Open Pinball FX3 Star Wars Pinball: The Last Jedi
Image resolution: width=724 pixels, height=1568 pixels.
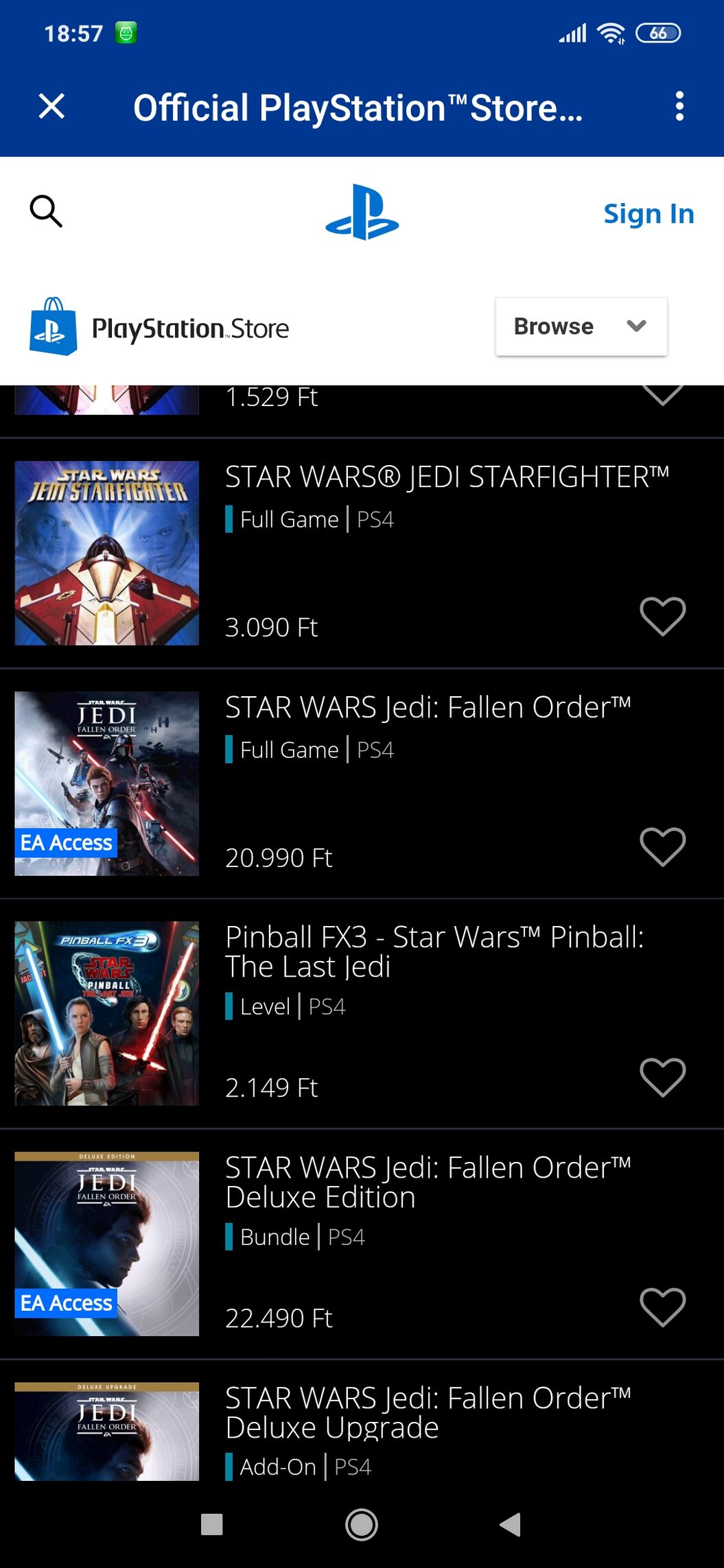pyautogui.click(x=434, y=952)
